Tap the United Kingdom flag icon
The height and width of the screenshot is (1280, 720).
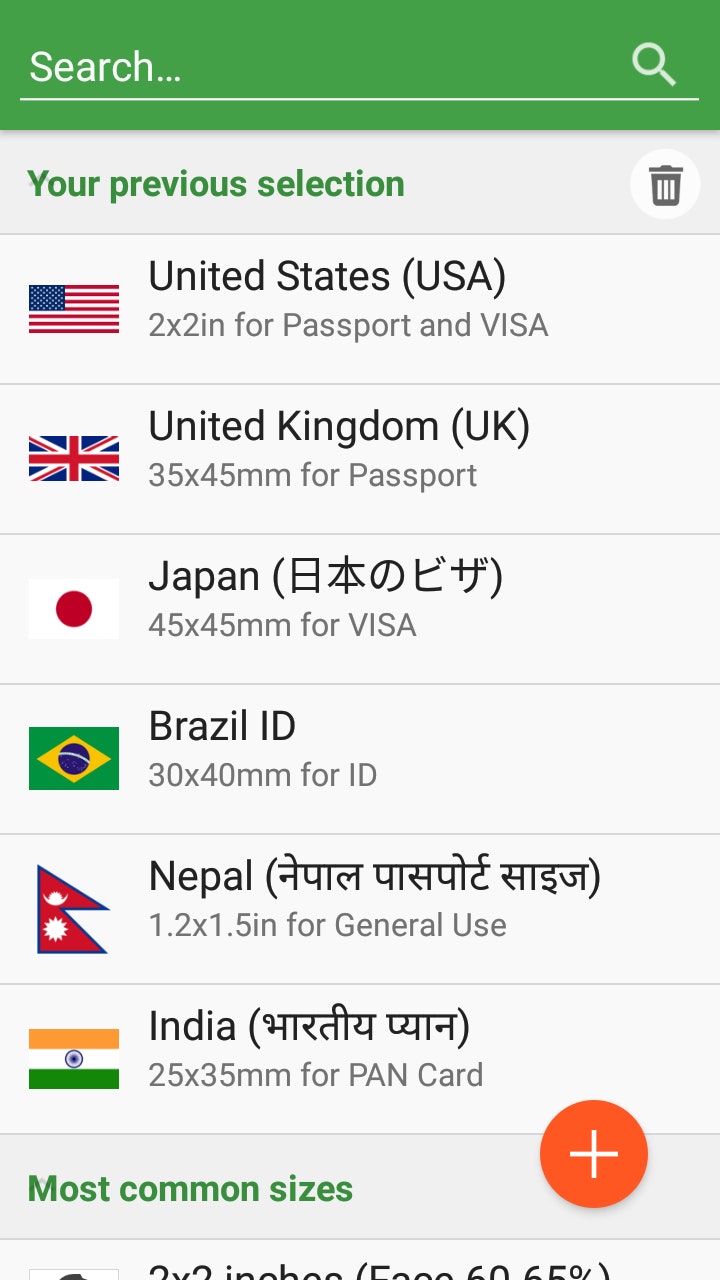[73, 457]
